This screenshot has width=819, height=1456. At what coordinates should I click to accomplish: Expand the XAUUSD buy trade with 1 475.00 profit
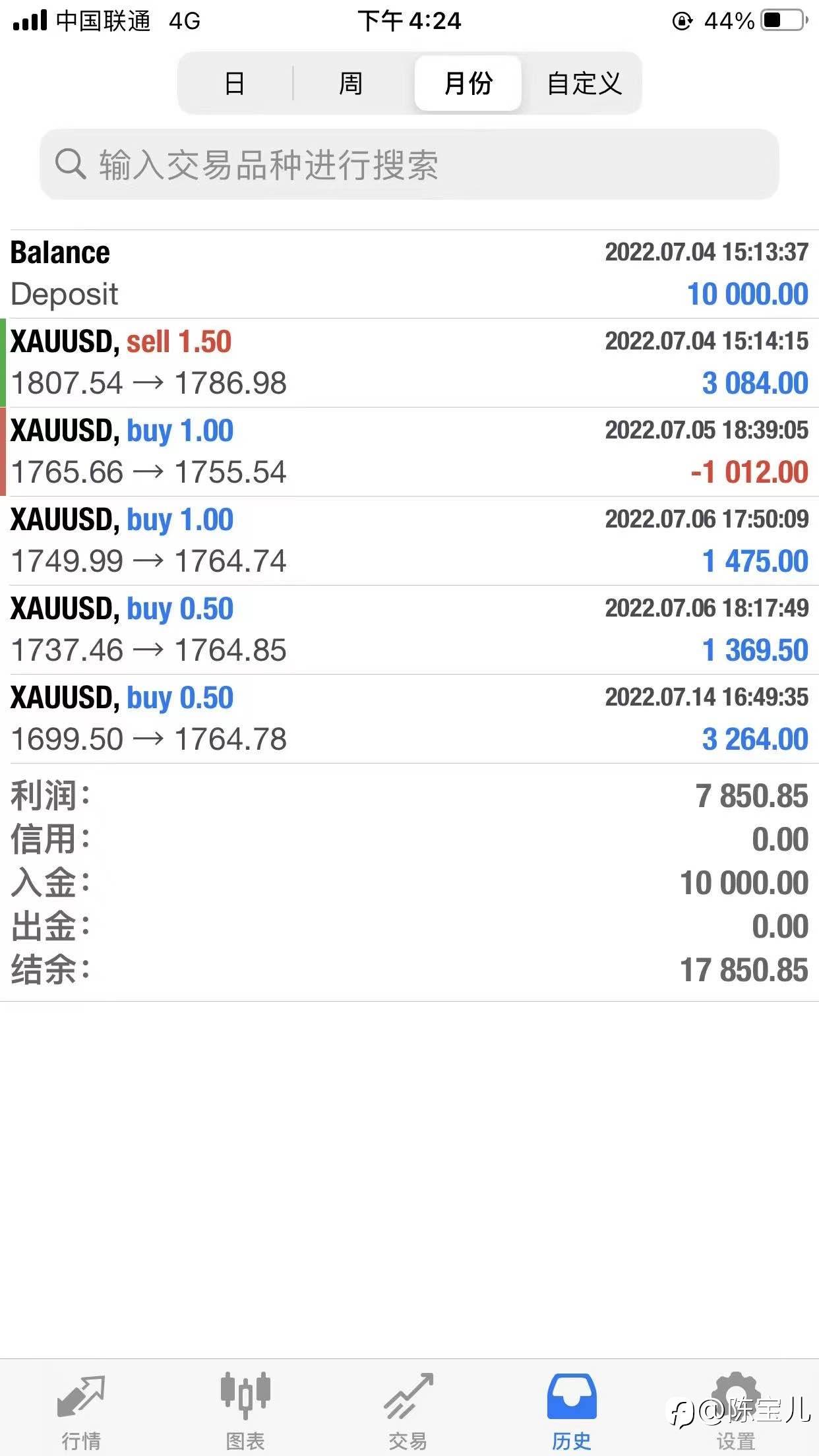click(x=409, y=541)
